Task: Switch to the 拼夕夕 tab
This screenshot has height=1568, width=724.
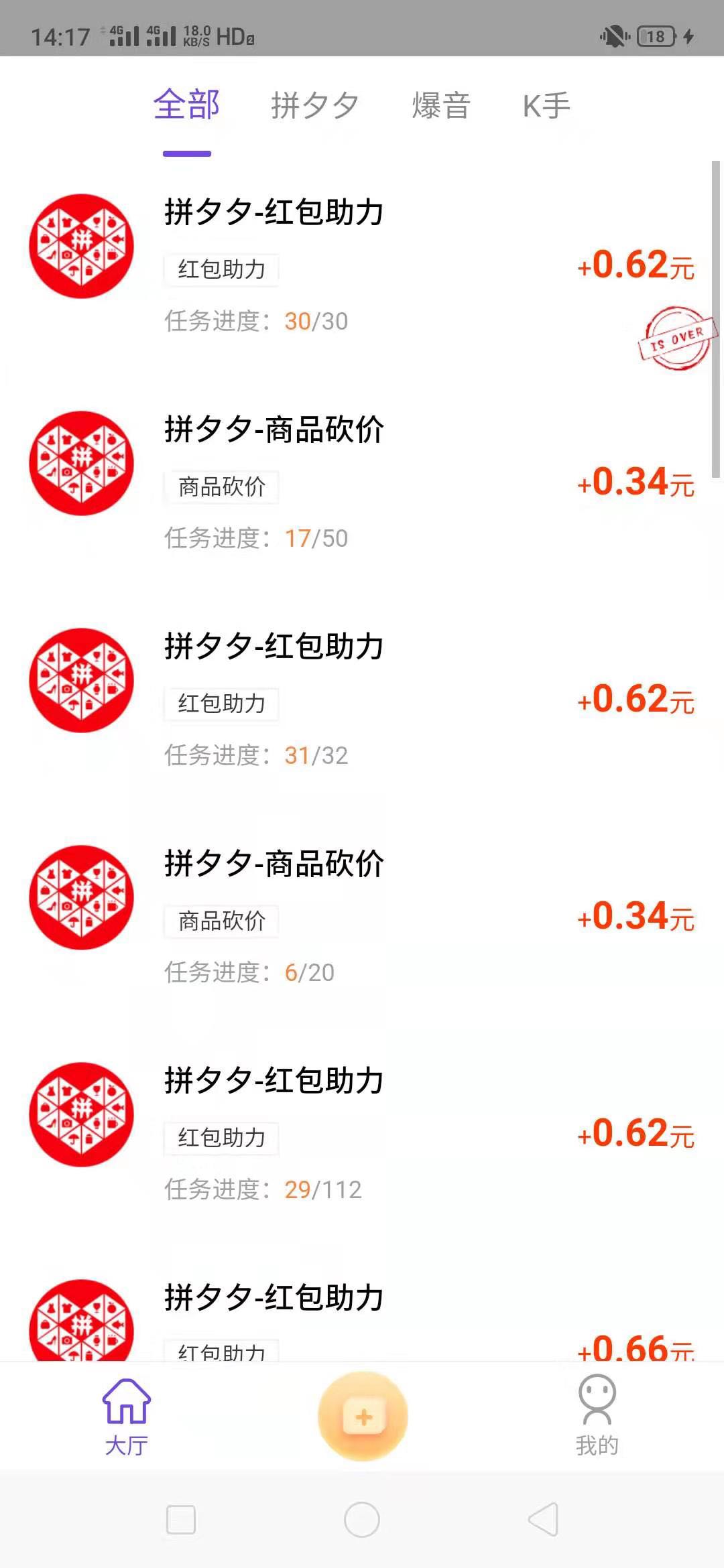Action: point(314,106)
